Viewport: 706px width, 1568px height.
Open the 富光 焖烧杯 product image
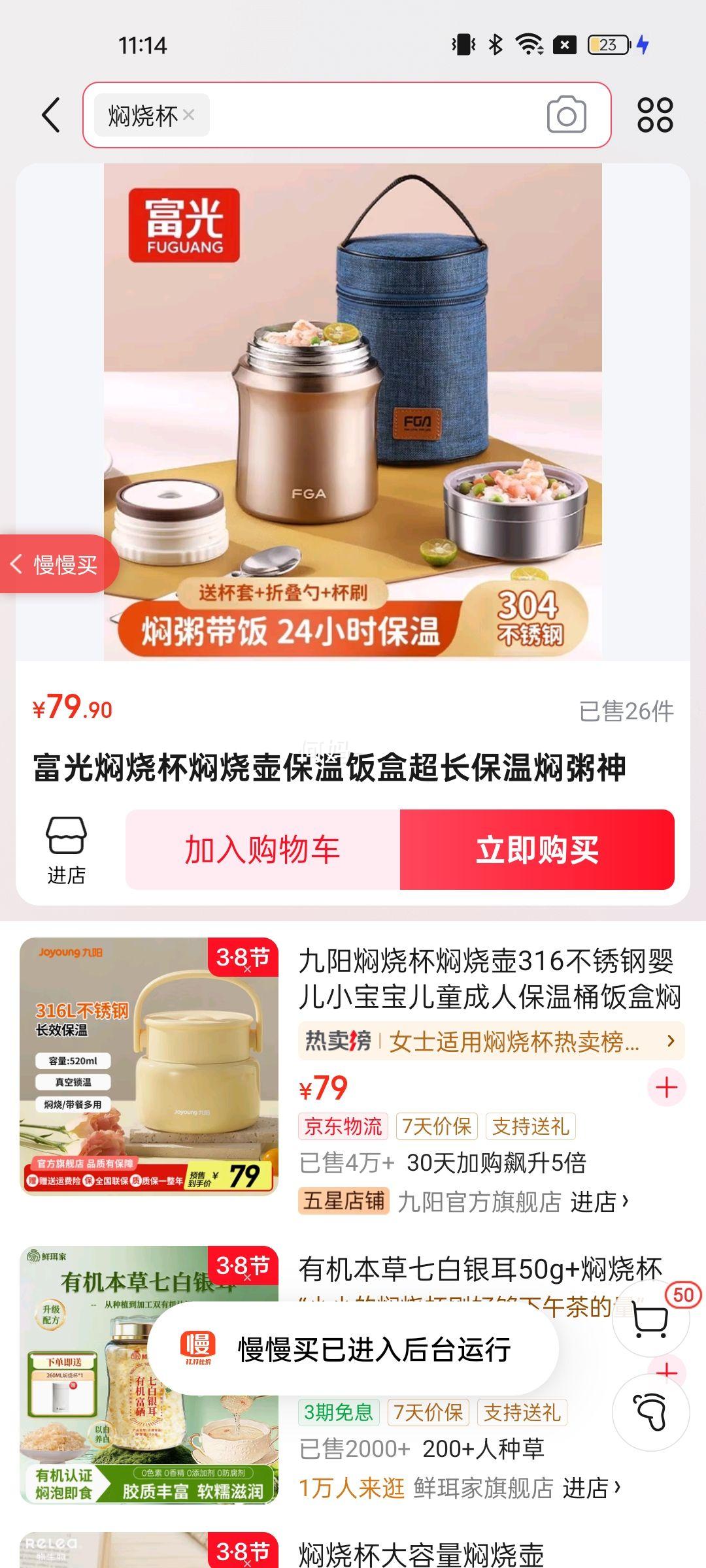[353, 412]
